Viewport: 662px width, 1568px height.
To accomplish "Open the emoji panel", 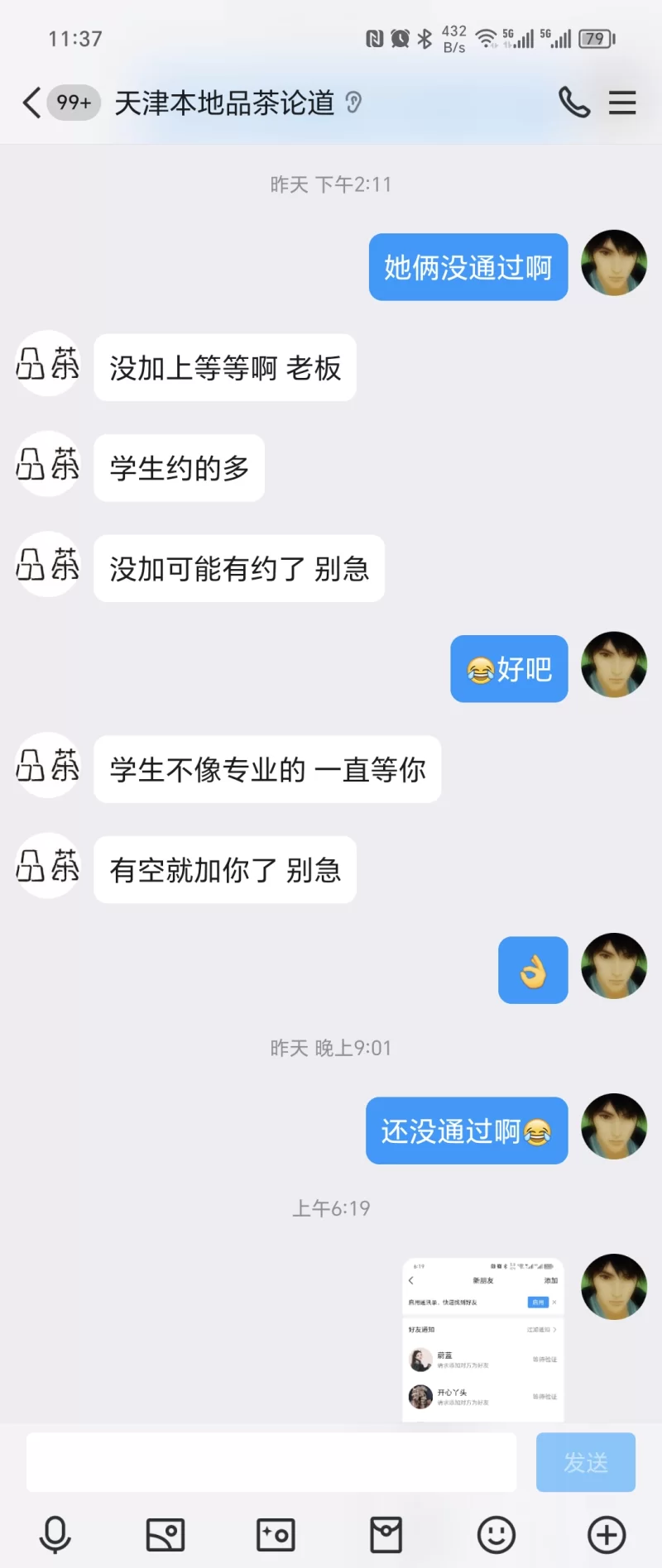I will click(x=496, y=1535).
